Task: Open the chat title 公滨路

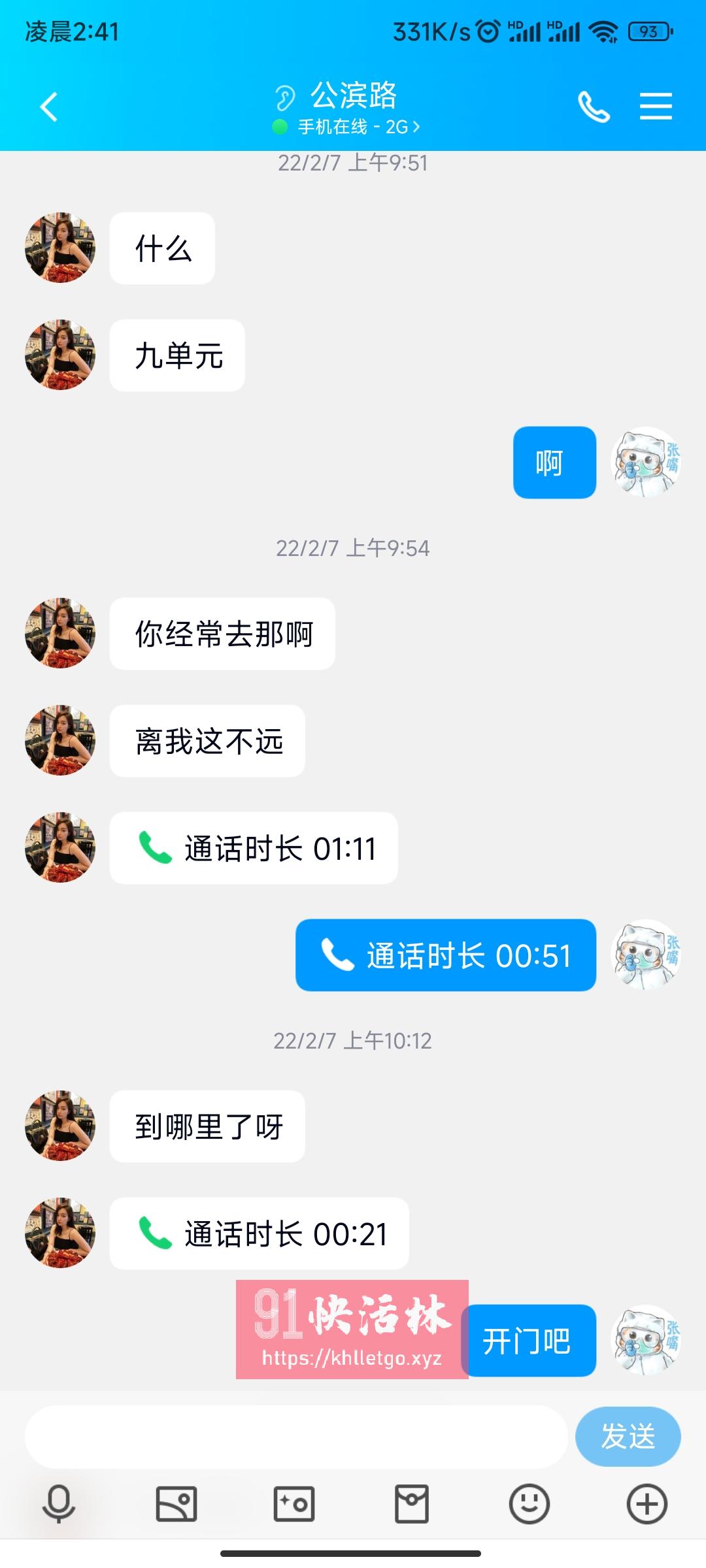Action: coord(353,97)
